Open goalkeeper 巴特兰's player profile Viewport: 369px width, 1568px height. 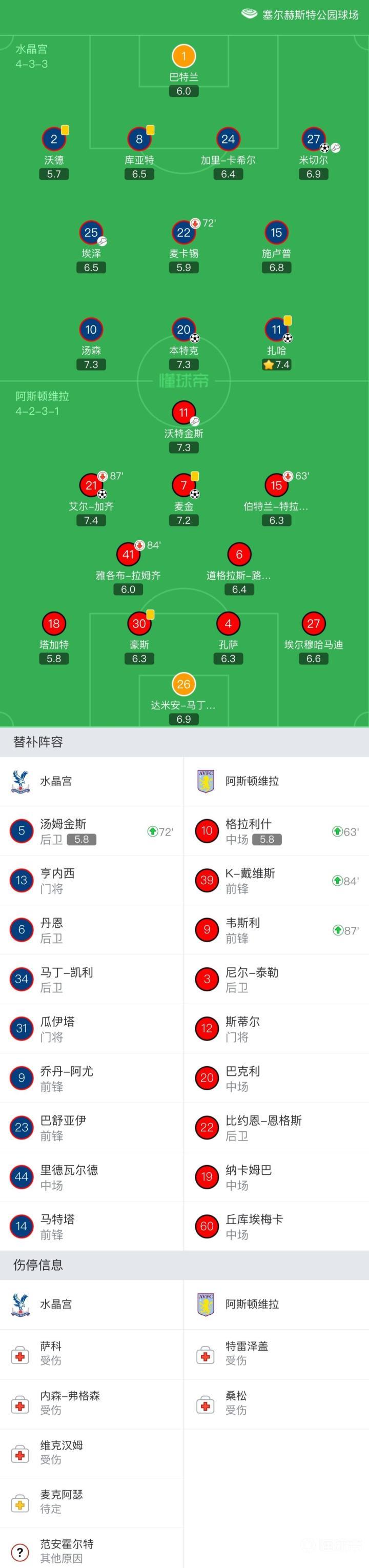183,71
